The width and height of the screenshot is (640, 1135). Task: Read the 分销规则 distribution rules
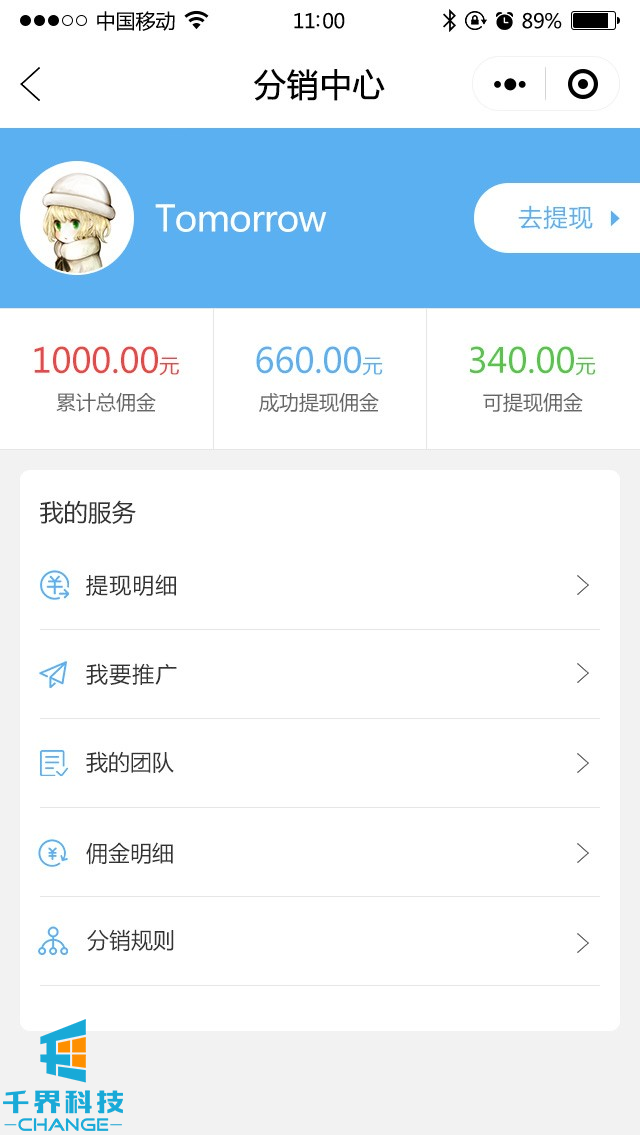coord(319,942)
